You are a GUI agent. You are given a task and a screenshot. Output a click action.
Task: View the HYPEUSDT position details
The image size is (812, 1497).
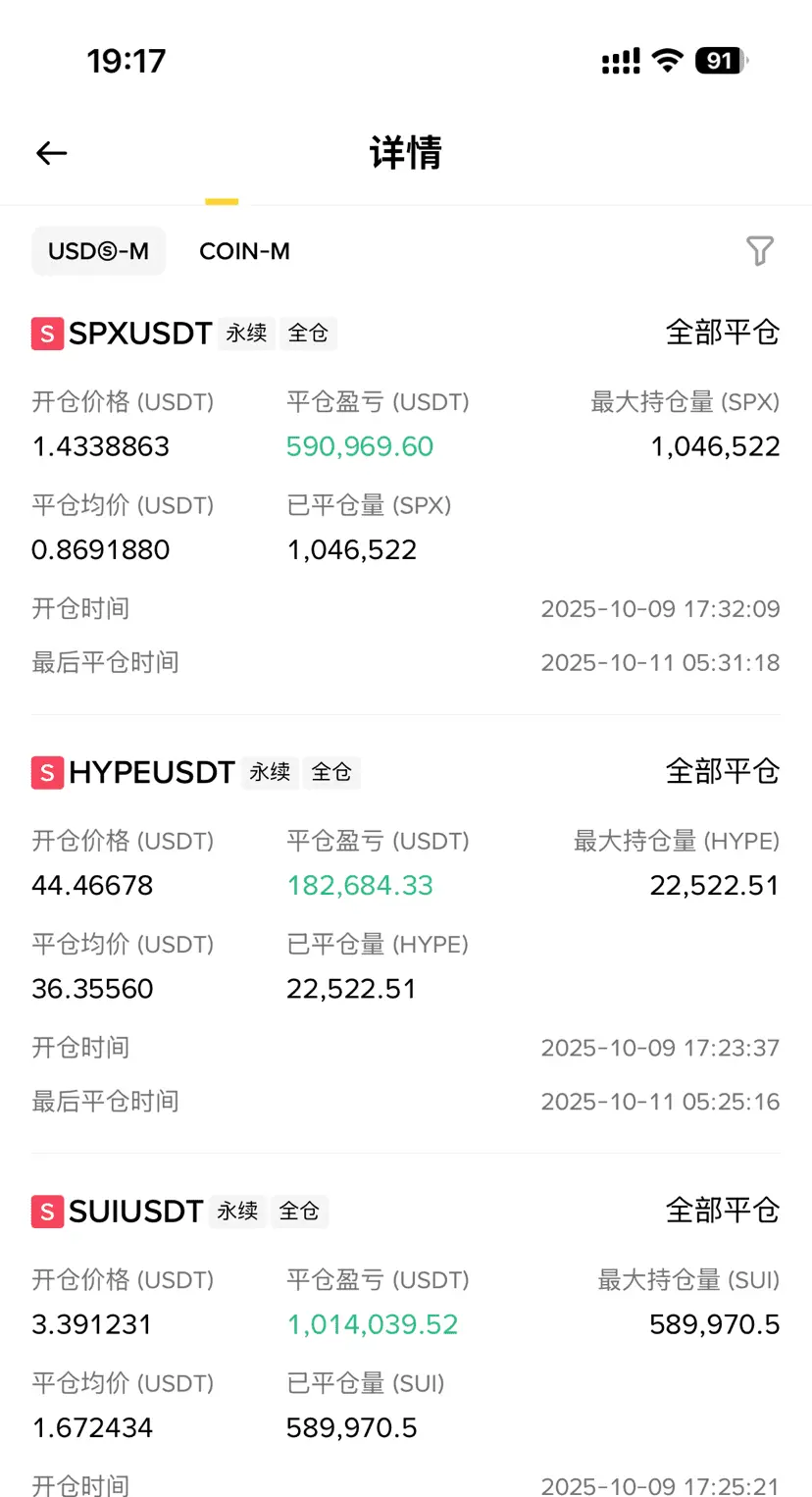point(152,772)
